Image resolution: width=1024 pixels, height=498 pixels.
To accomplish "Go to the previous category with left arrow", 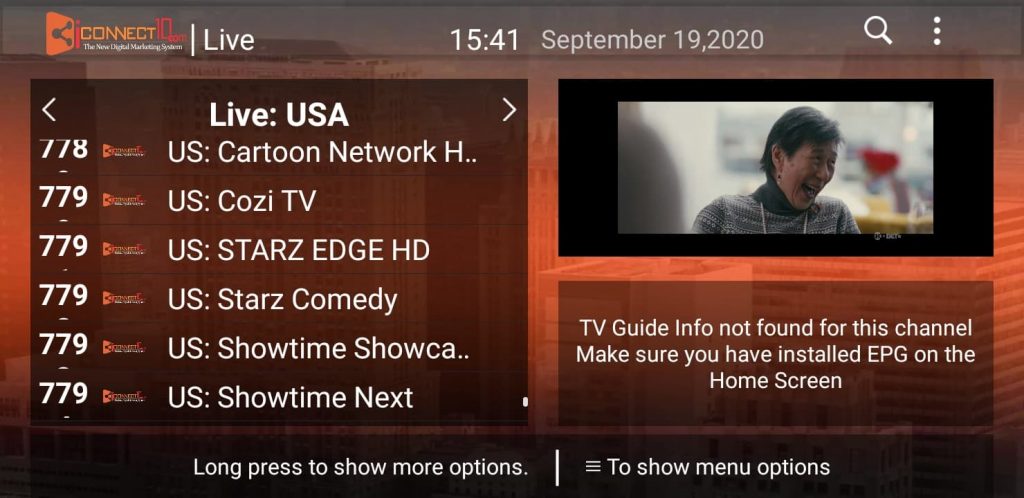I will point(49,110).
